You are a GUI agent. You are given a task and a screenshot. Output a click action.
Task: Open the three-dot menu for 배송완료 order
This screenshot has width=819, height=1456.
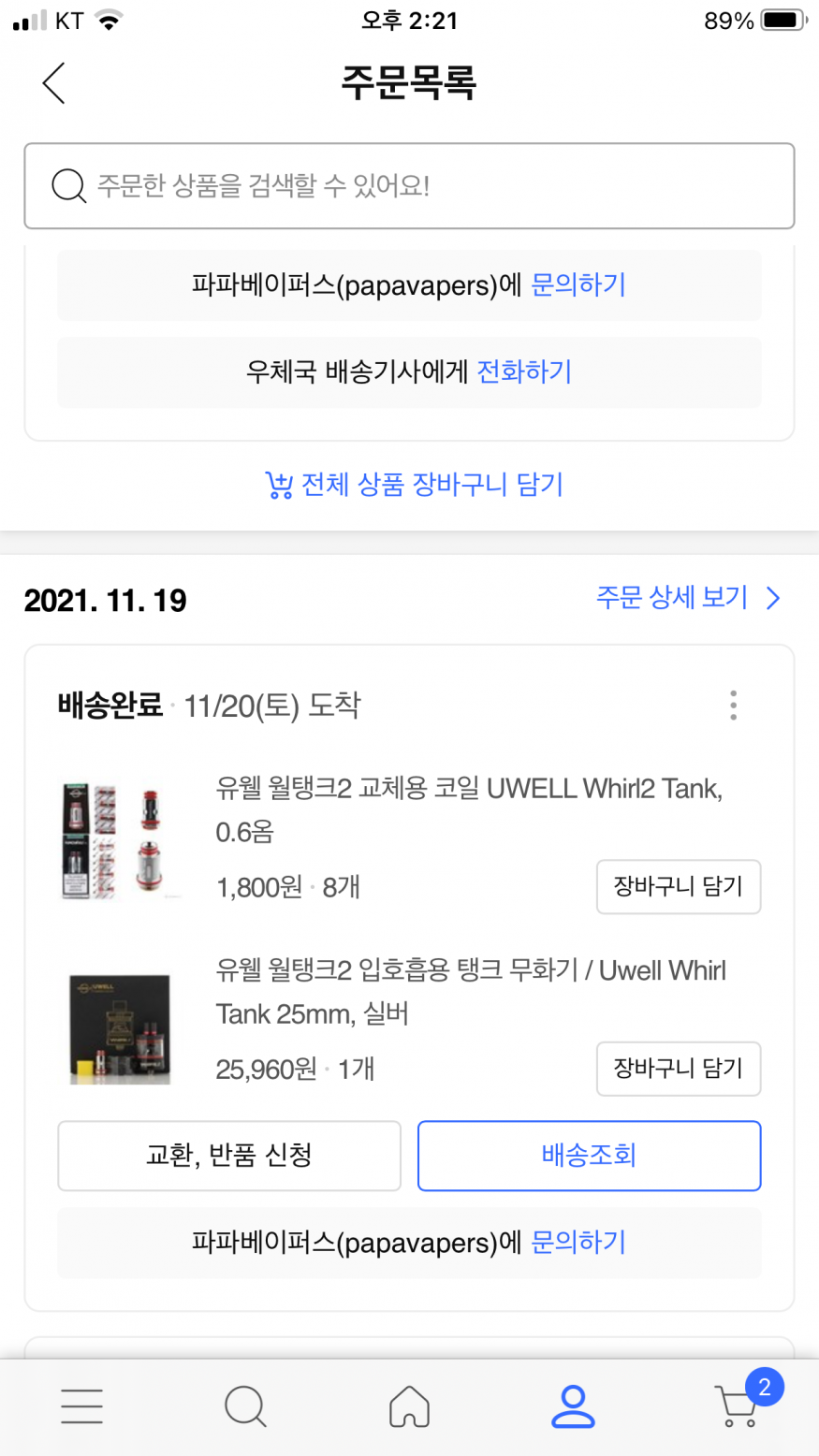click(733, 705)
